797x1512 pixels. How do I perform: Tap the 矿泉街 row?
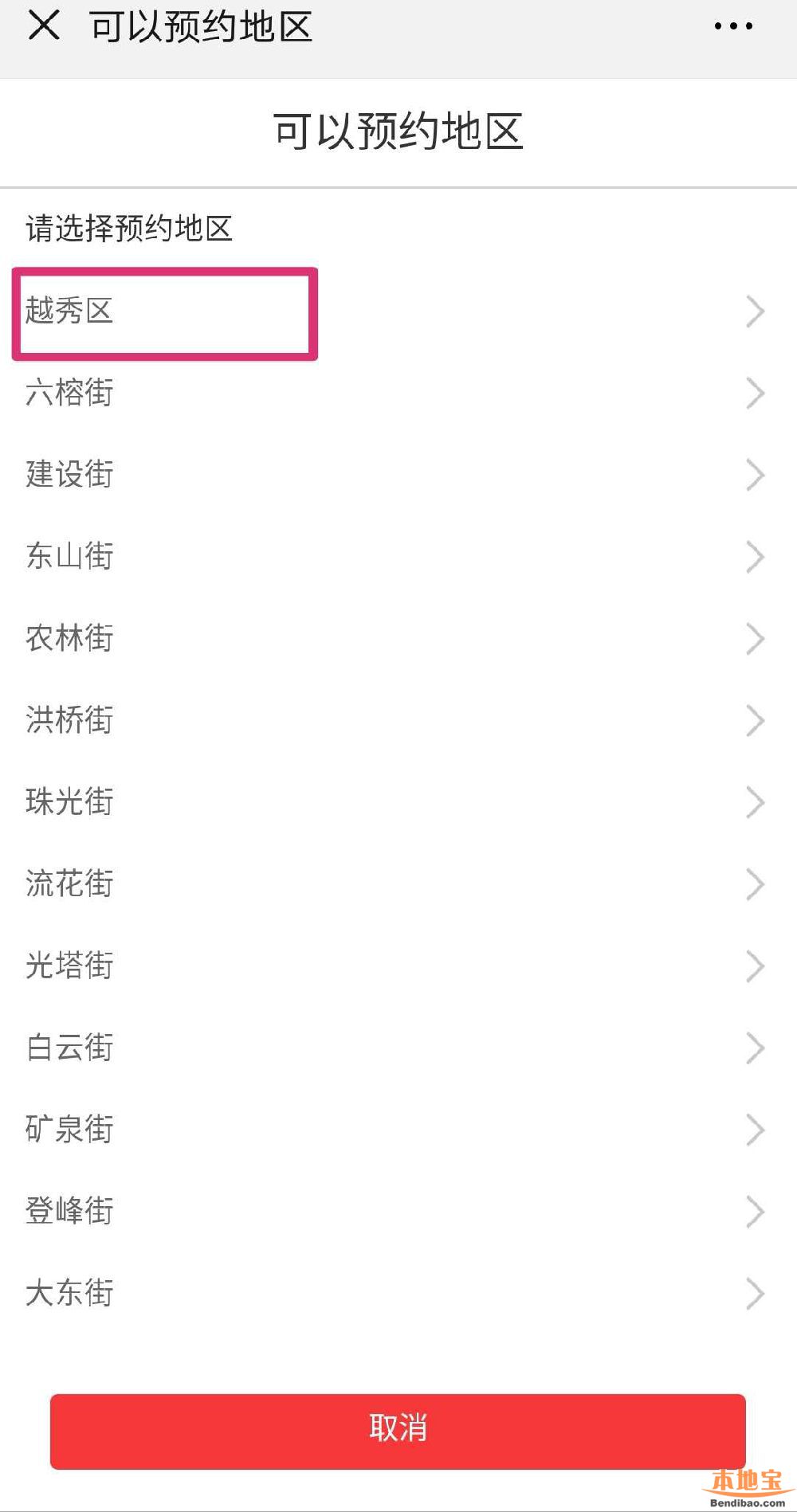398,1130
